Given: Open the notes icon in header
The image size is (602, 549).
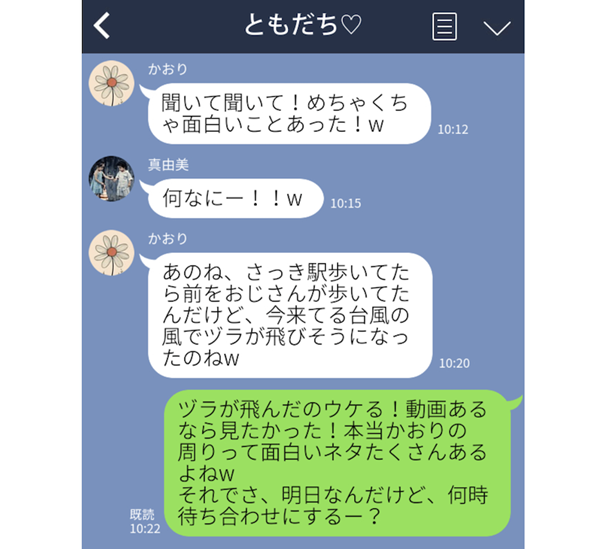Looking at the screenshot, I should coord(444,27).
